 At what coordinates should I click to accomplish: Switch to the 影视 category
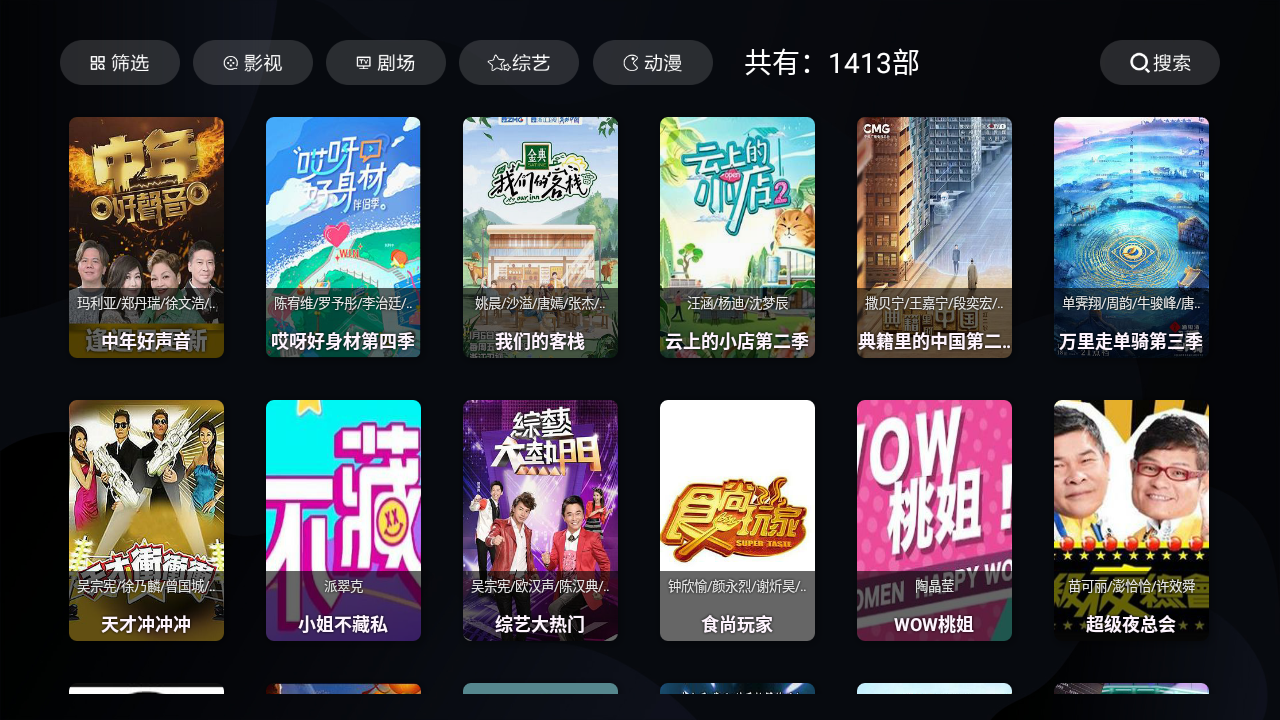(253, 63)
